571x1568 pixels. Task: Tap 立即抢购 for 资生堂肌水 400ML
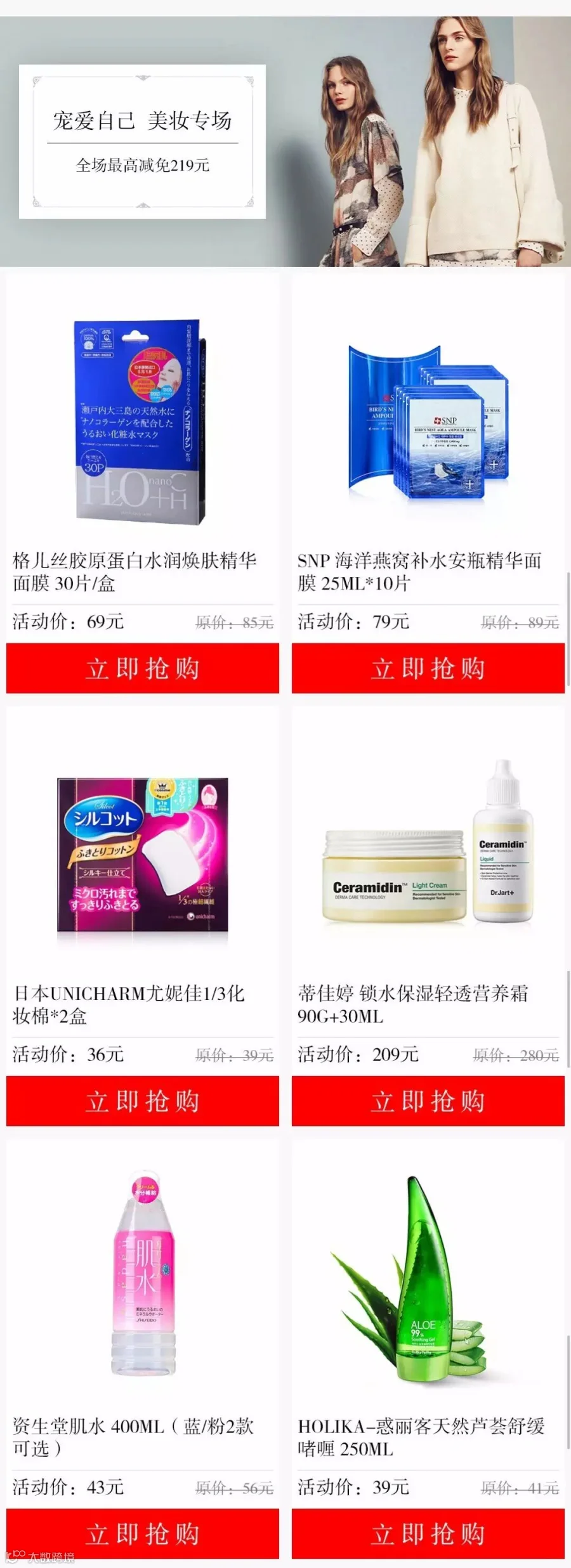[x=143, y=1534]
